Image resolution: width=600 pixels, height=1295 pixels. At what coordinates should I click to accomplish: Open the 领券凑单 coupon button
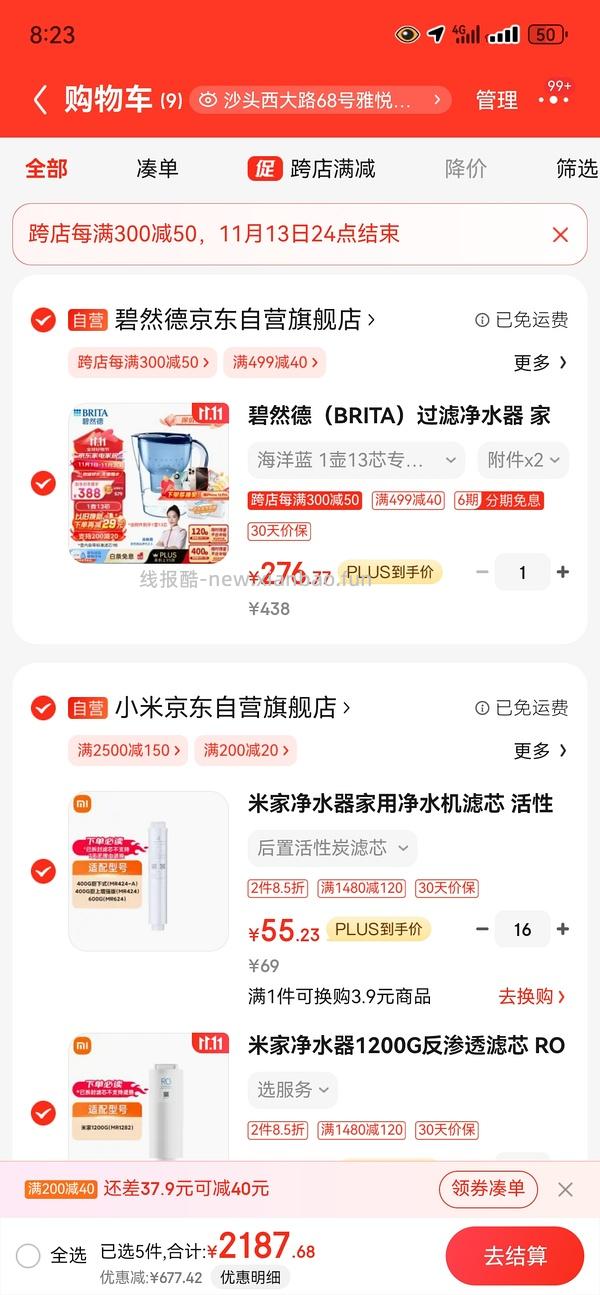tap(488, 1189)
